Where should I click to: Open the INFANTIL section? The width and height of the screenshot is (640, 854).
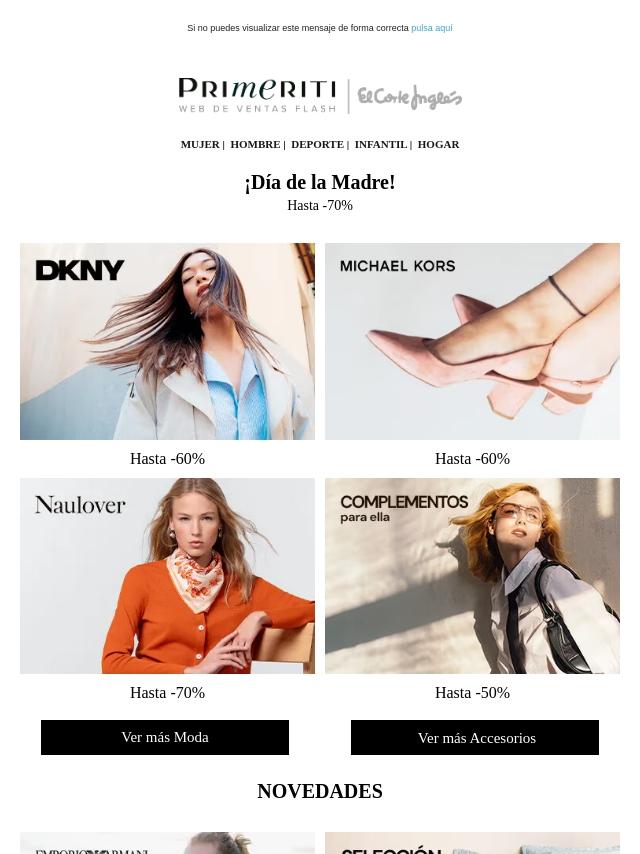pos(380,144)
